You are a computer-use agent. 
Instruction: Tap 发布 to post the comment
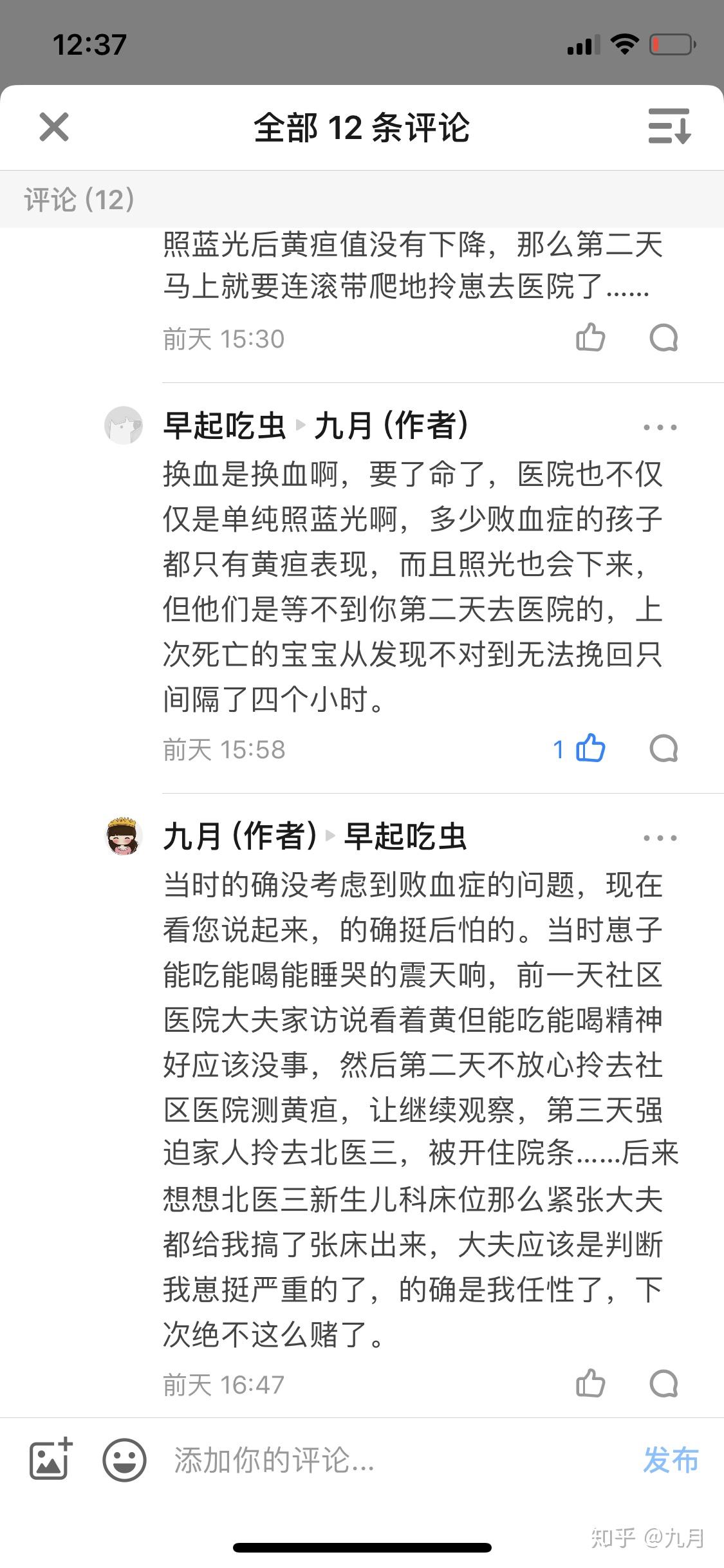[x=671, y=1459]
